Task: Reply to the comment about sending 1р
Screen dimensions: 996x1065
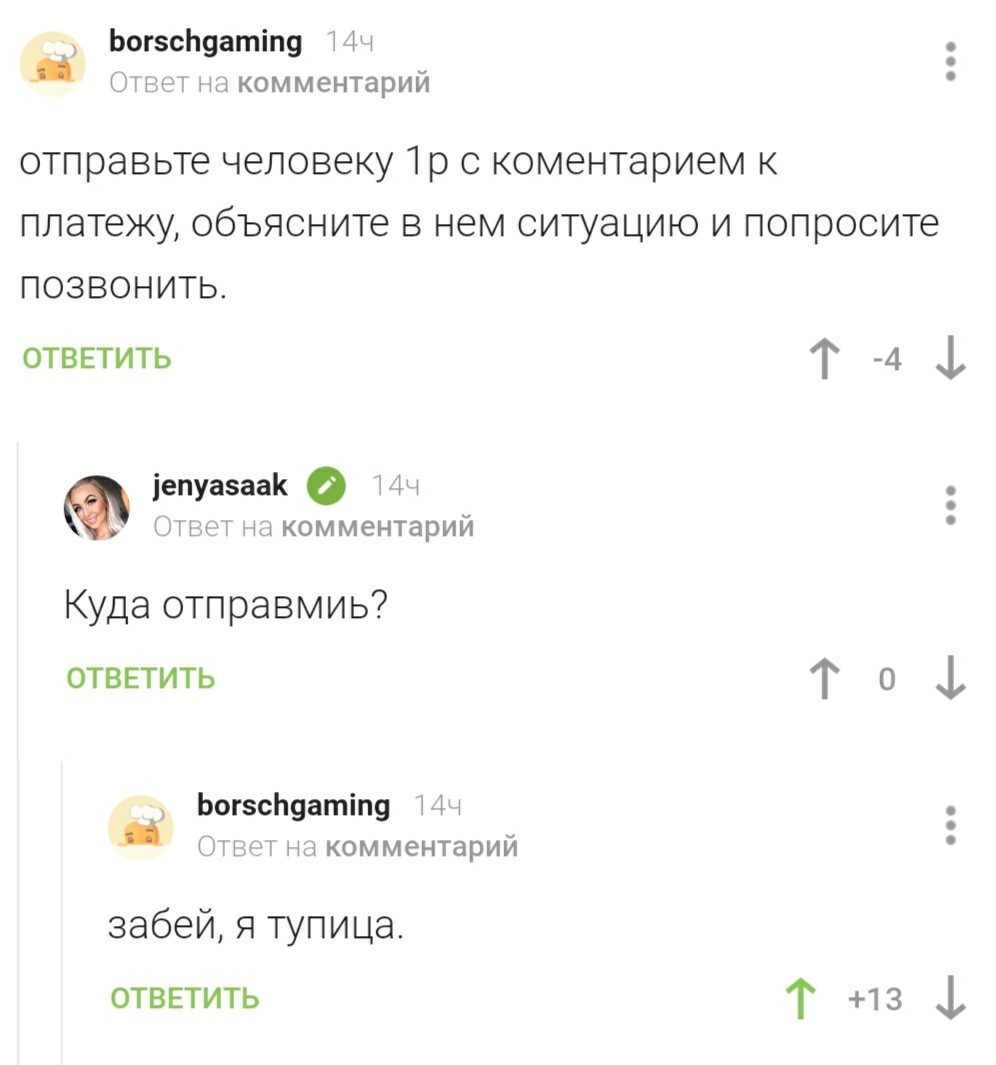Action: point(97,358)
